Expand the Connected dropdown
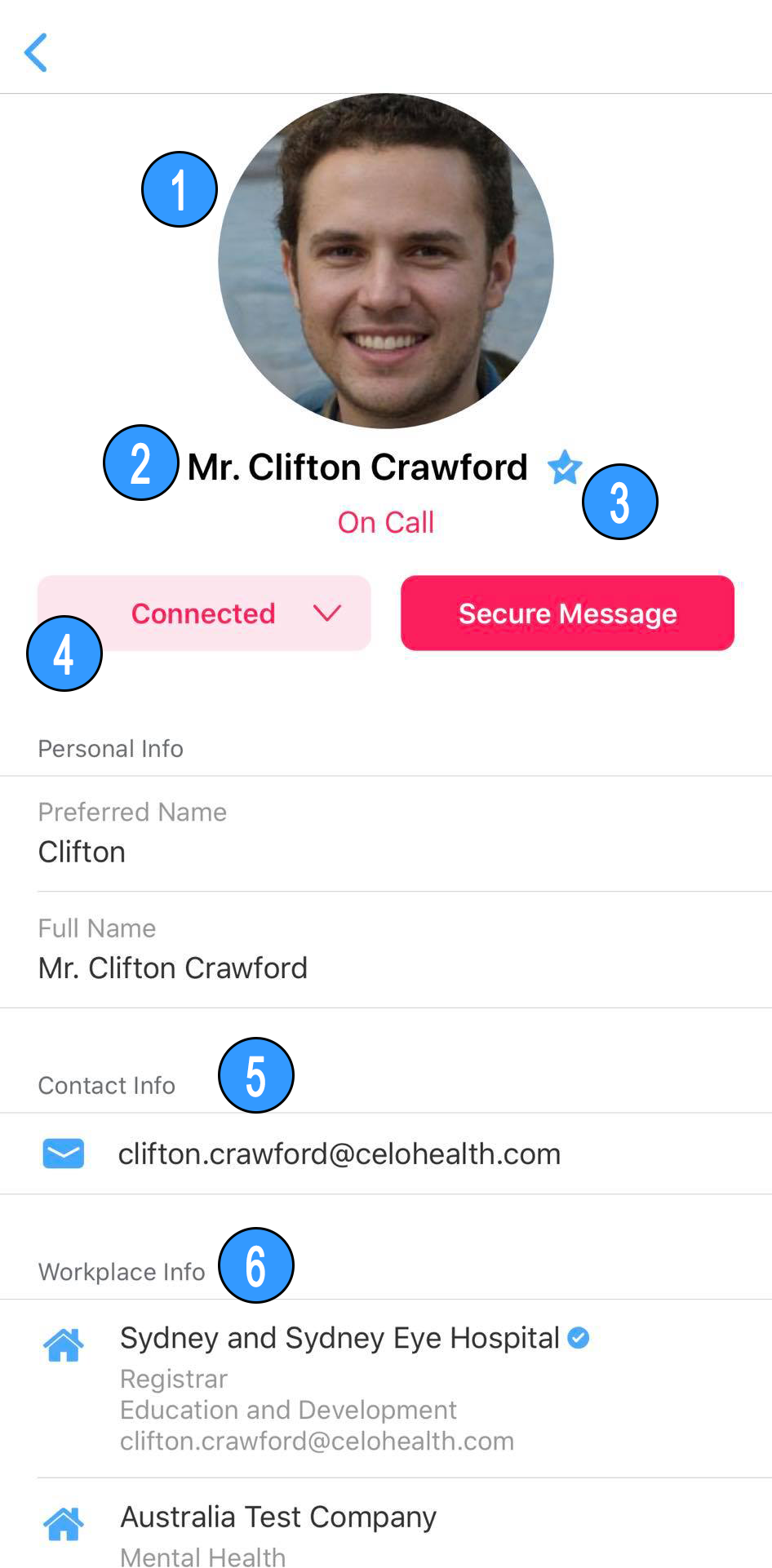The width and height of the screenshot is (772, 1568). [x=204, y=613]
